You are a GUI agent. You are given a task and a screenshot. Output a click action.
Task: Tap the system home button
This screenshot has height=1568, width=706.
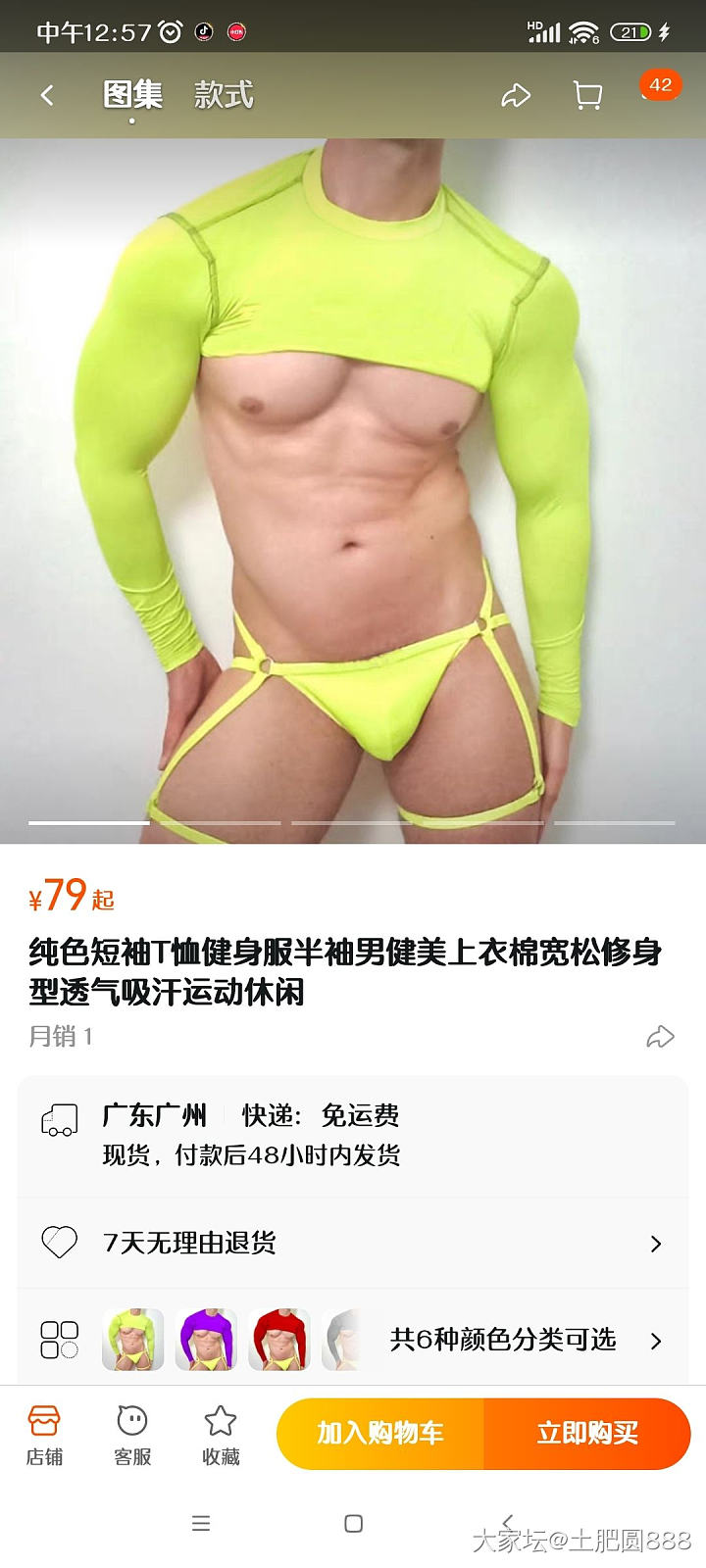click(354, 1523)
